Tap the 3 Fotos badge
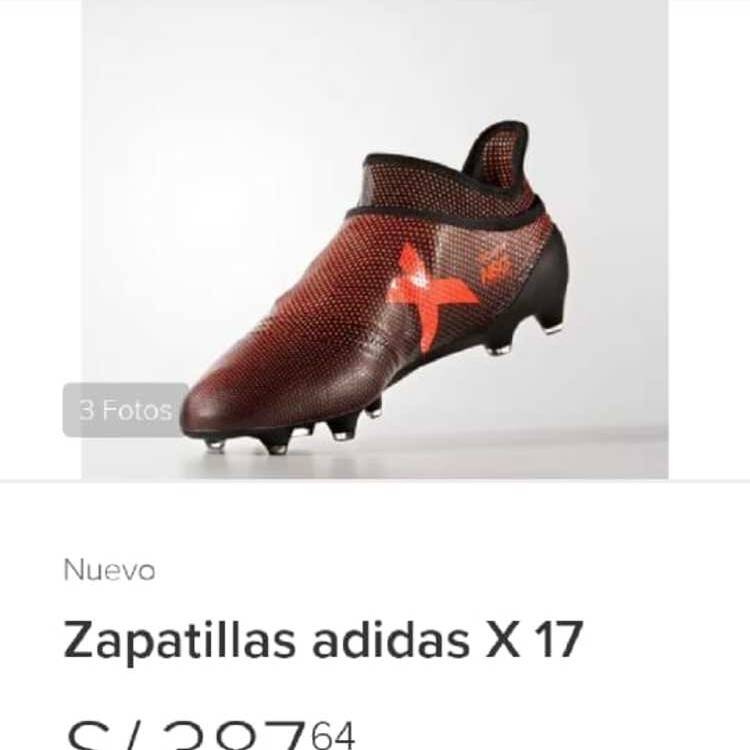 point(125,410)
